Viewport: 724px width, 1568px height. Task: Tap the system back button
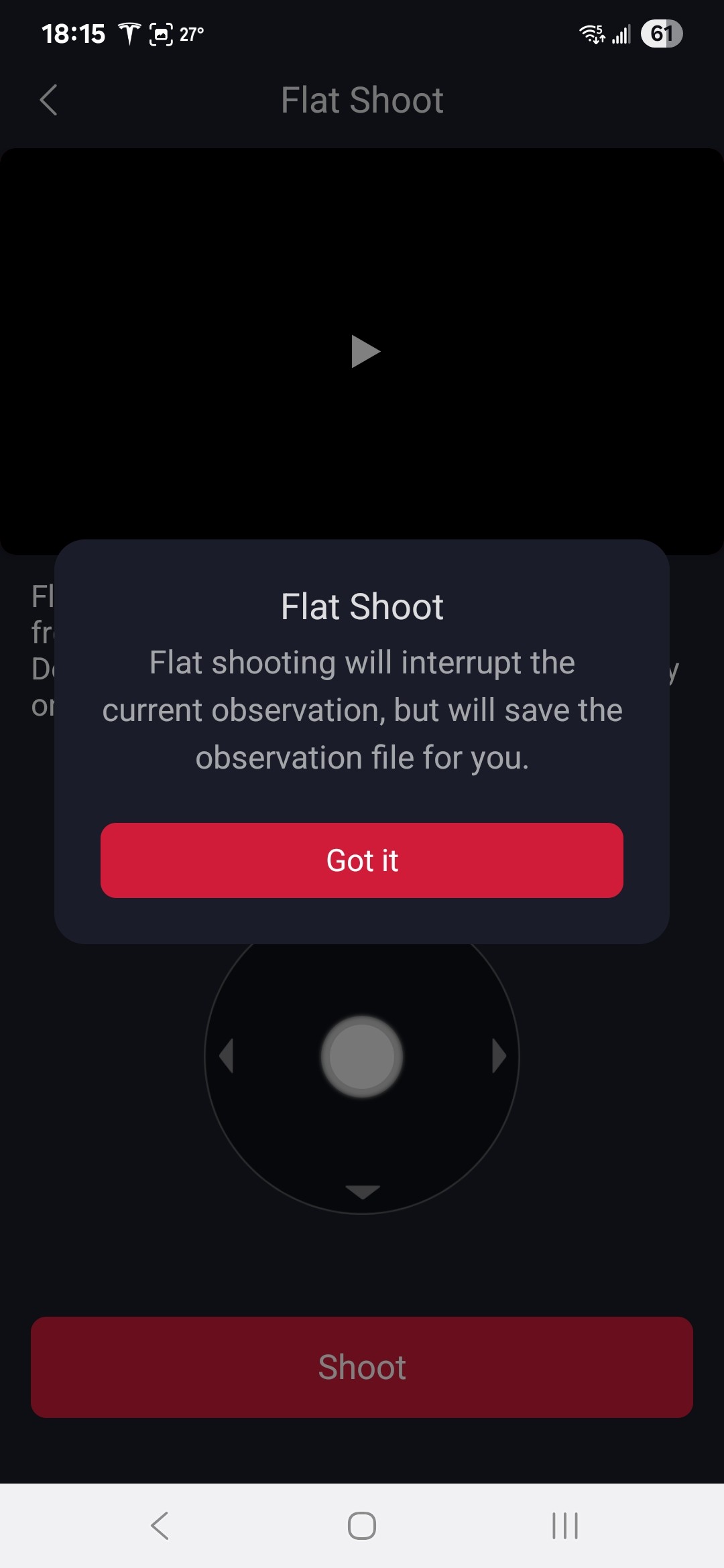coord(160,1526)
